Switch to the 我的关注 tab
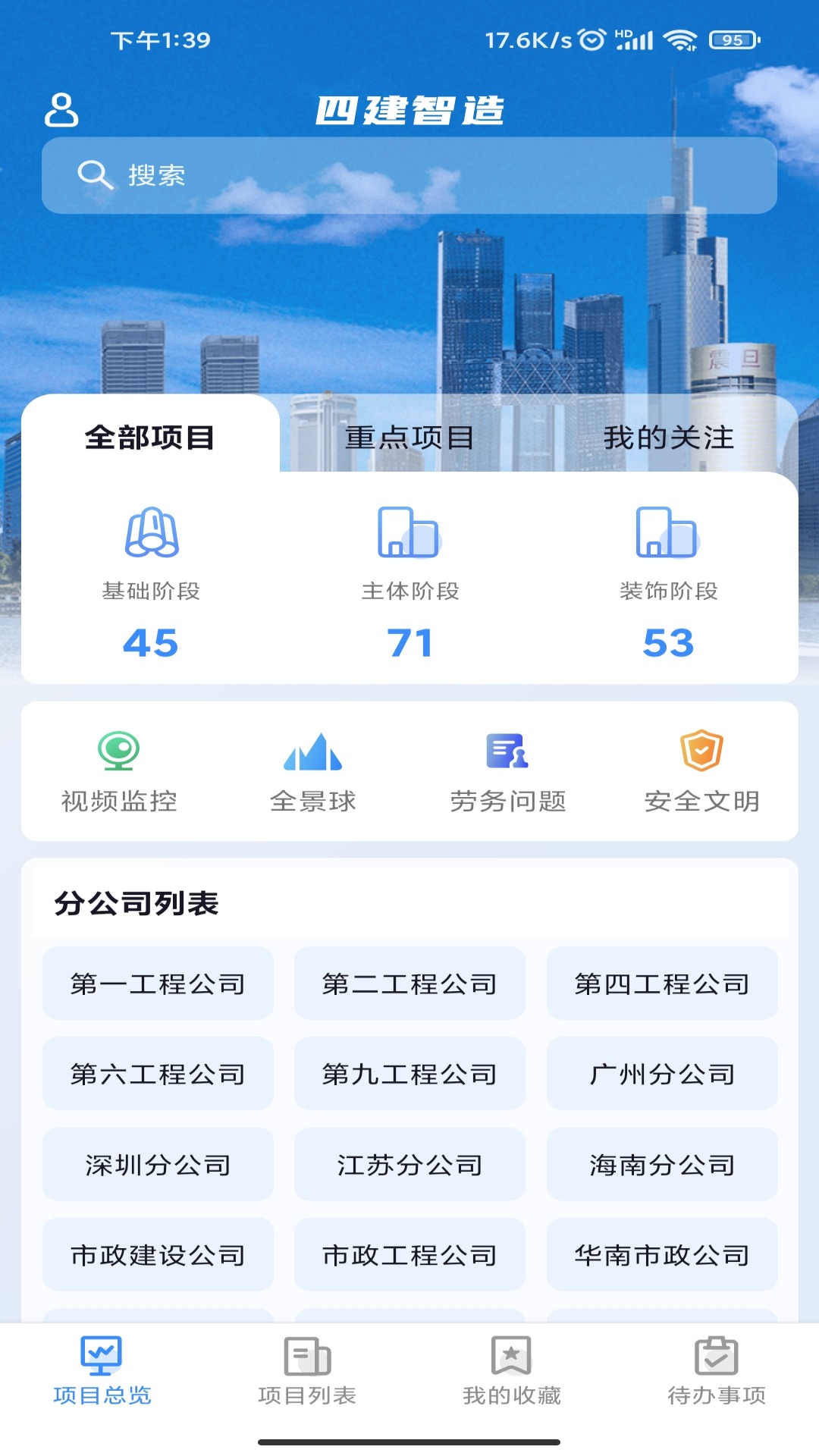 coord(668,438)
